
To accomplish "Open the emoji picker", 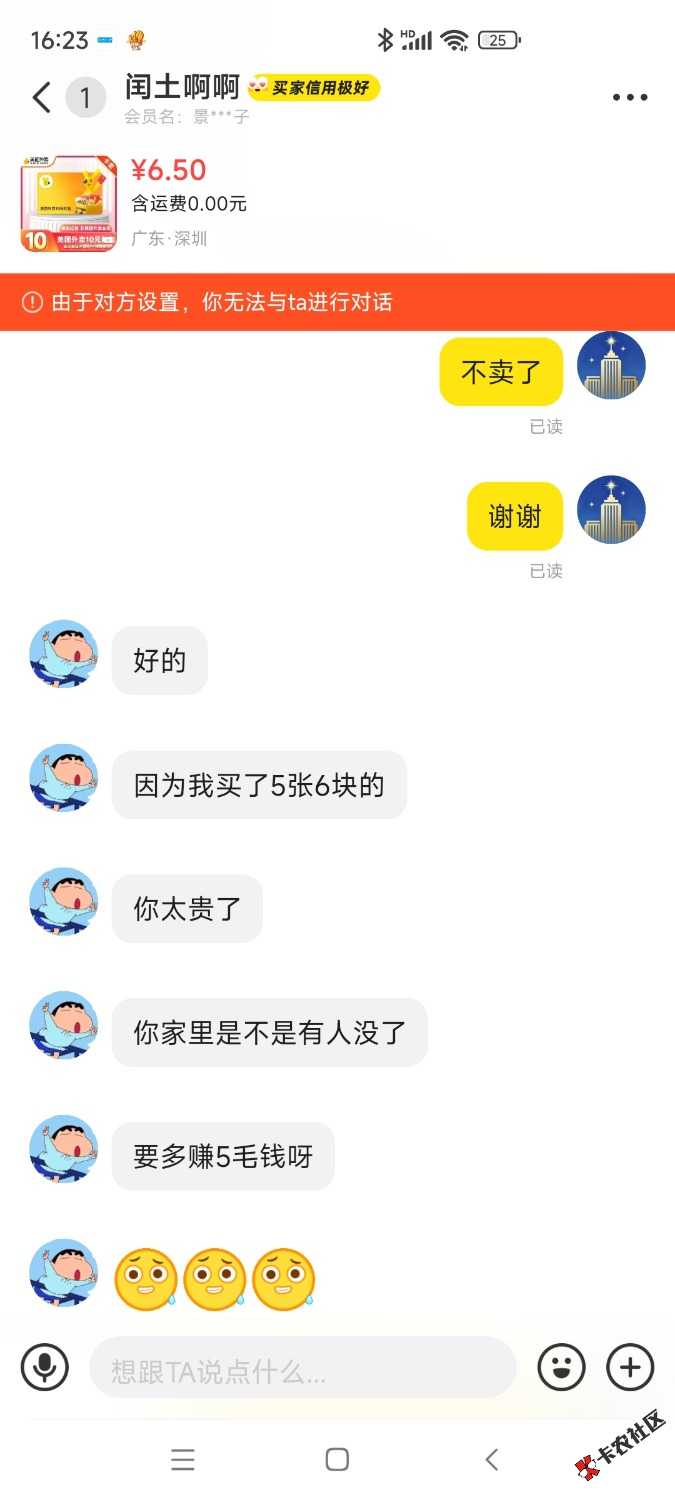I will pos(561,1367).
